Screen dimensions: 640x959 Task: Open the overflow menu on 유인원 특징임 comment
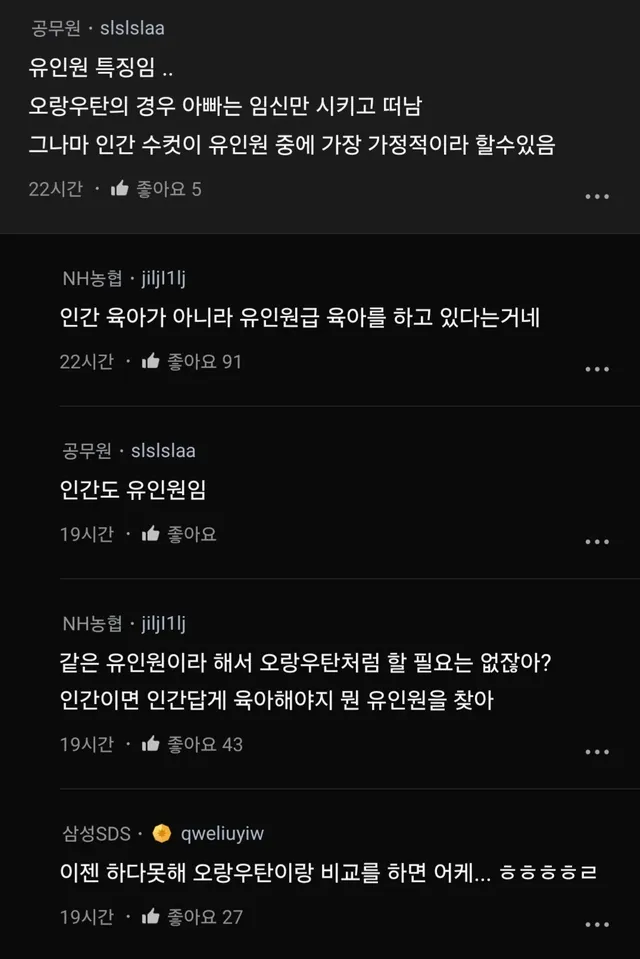[x=597, y=196]
